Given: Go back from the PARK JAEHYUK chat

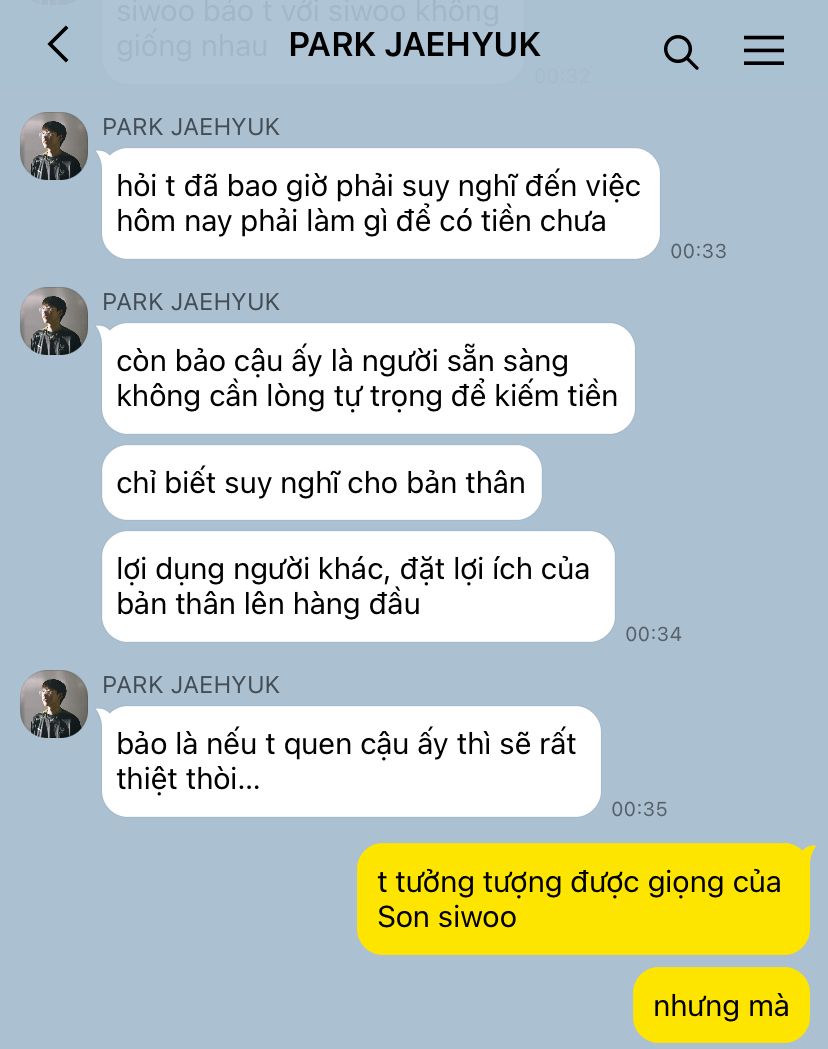Looking at the screenshot, I should pyautogui.click(x=59, y=45).
